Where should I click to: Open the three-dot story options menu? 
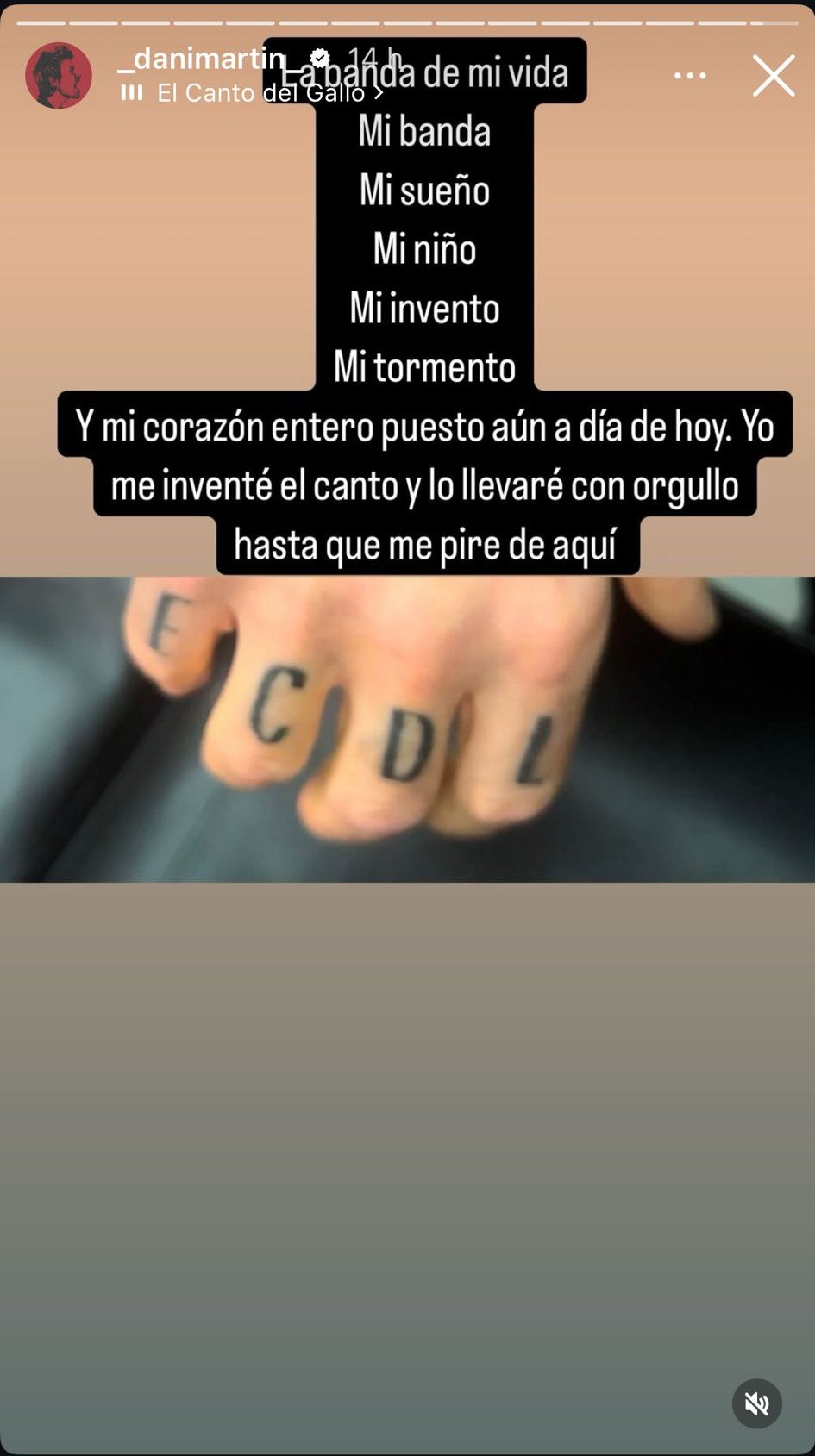[690, 76]
